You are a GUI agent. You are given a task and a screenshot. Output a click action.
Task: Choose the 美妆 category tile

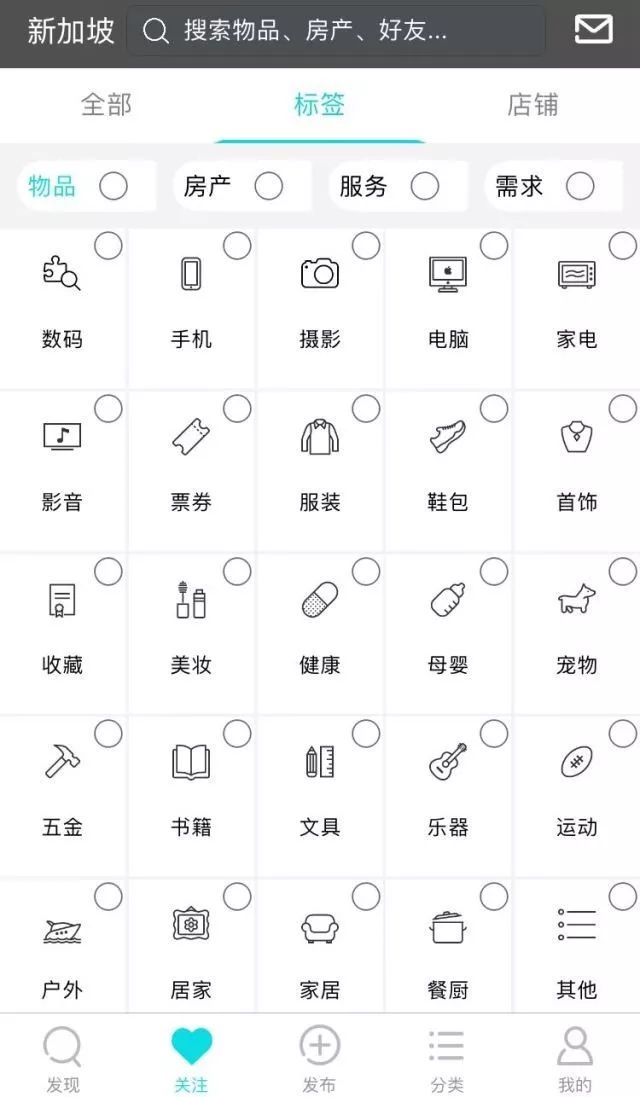click(x=191, y=632)
